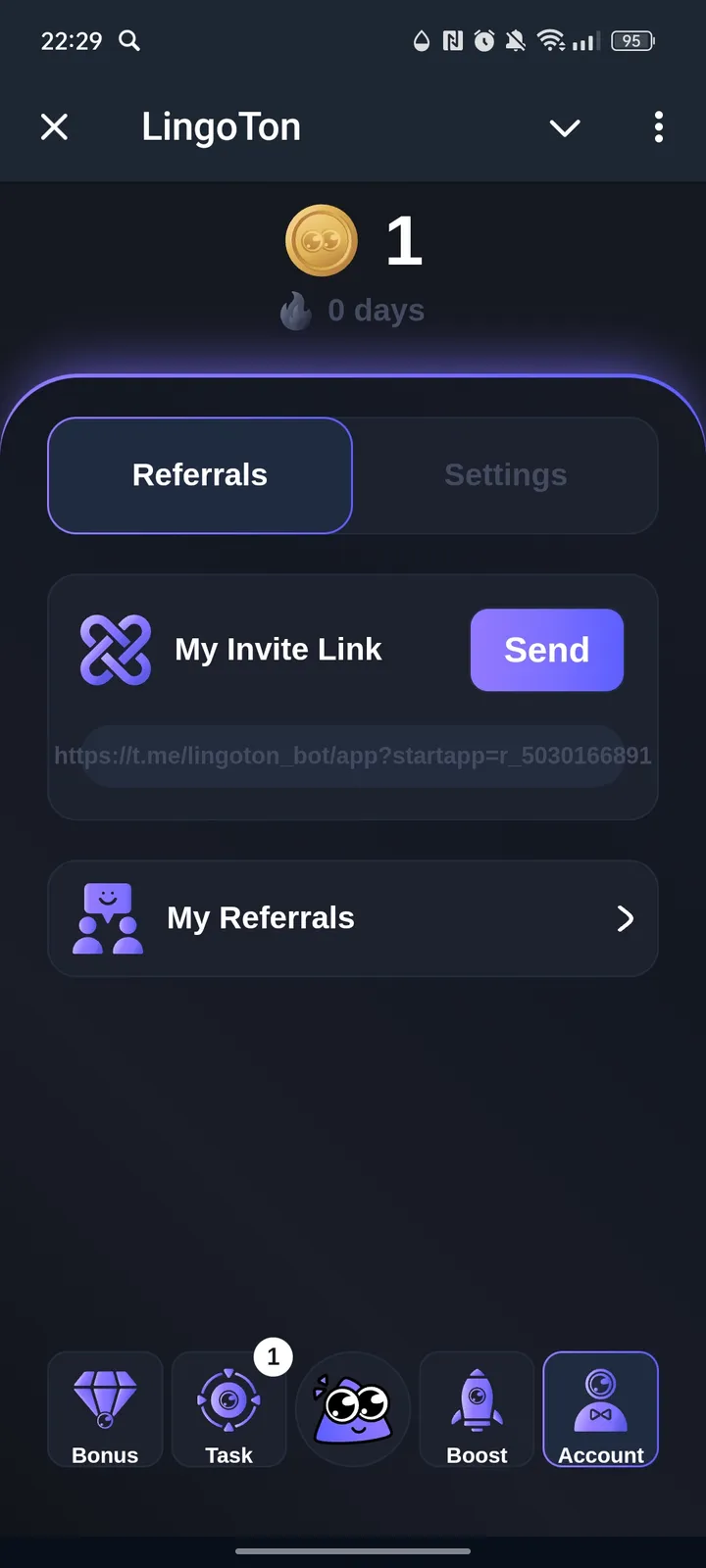Tap the Send invite button
This screenshot has width=706, height=1568.
546,650
